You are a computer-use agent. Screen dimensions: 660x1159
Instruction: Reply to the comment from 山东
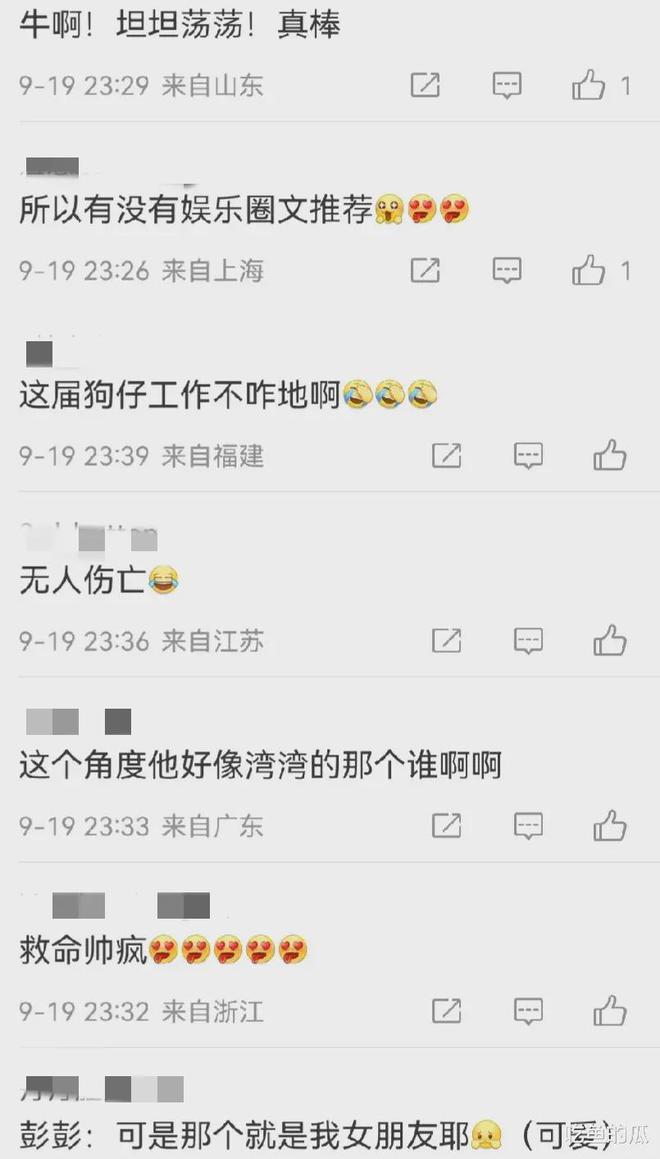pos(507,86)
